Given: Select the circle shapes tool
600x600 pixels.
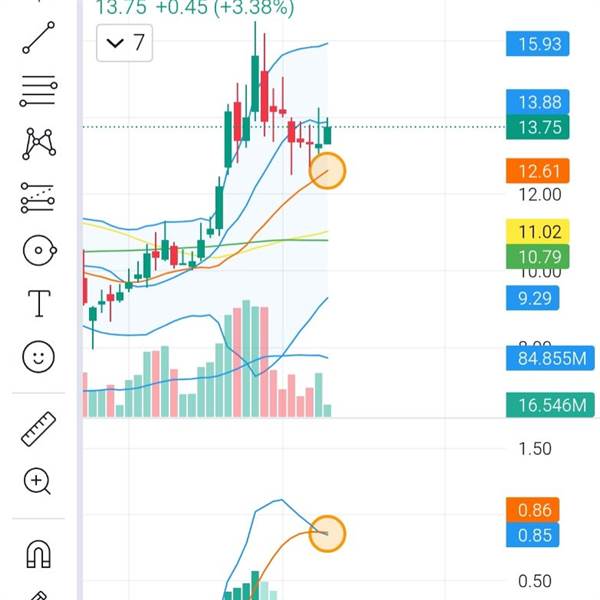Looking at the screenshot, I should 39,250.
